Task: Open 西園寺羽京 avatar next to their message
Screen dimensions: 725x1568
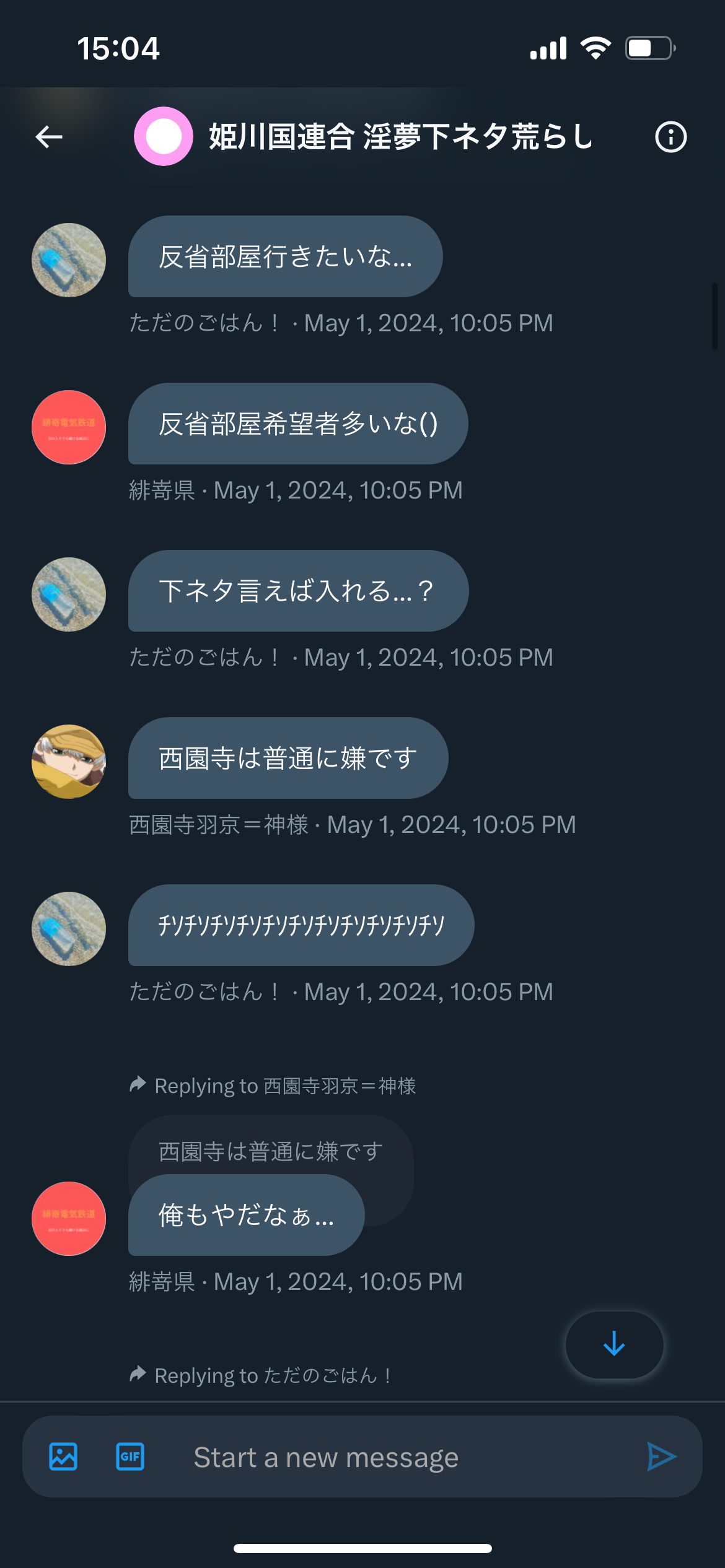Action: tap(69, 762)
